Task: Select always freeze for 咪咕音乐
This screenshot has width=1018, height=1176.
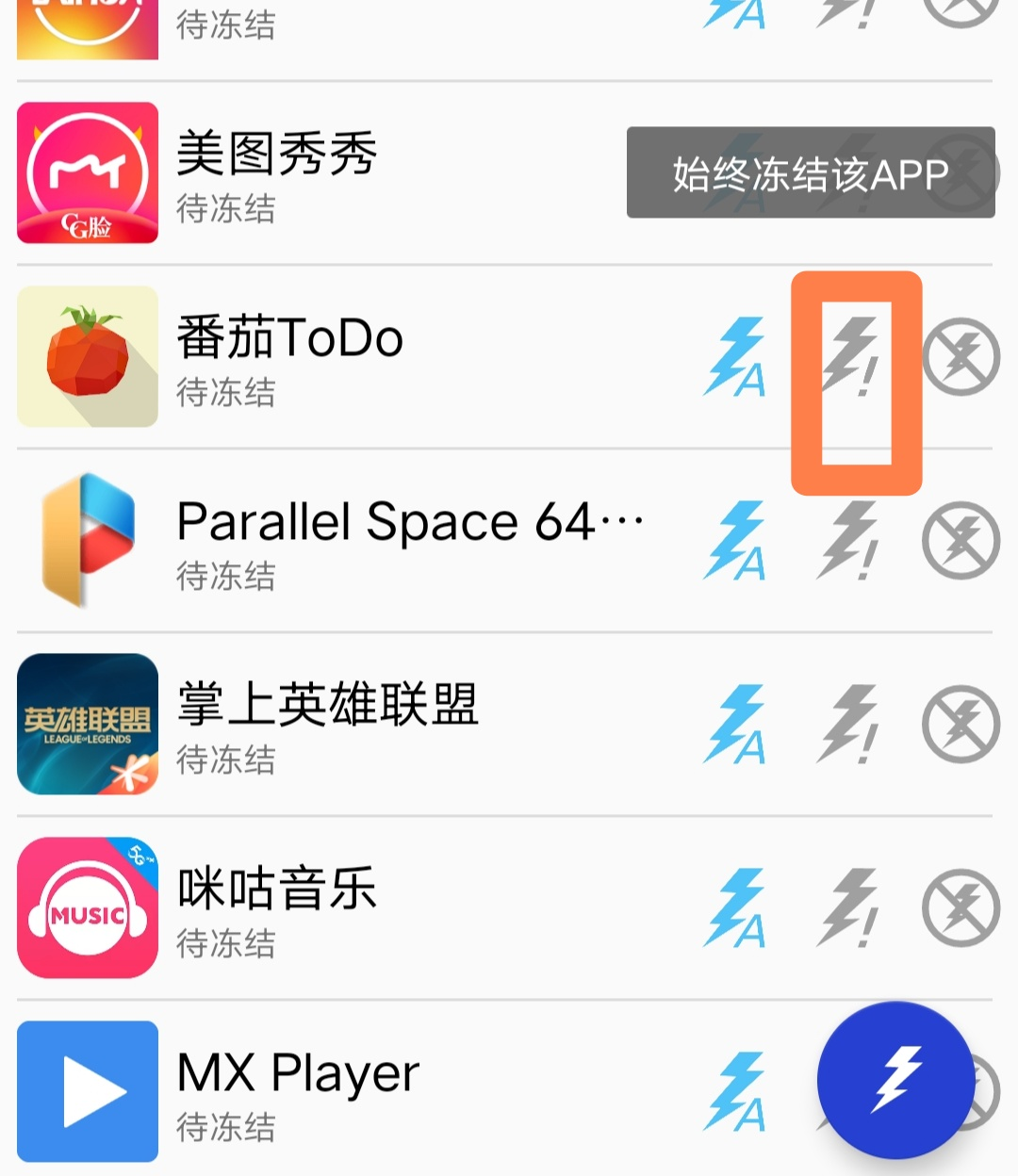Action: (850, 907)
